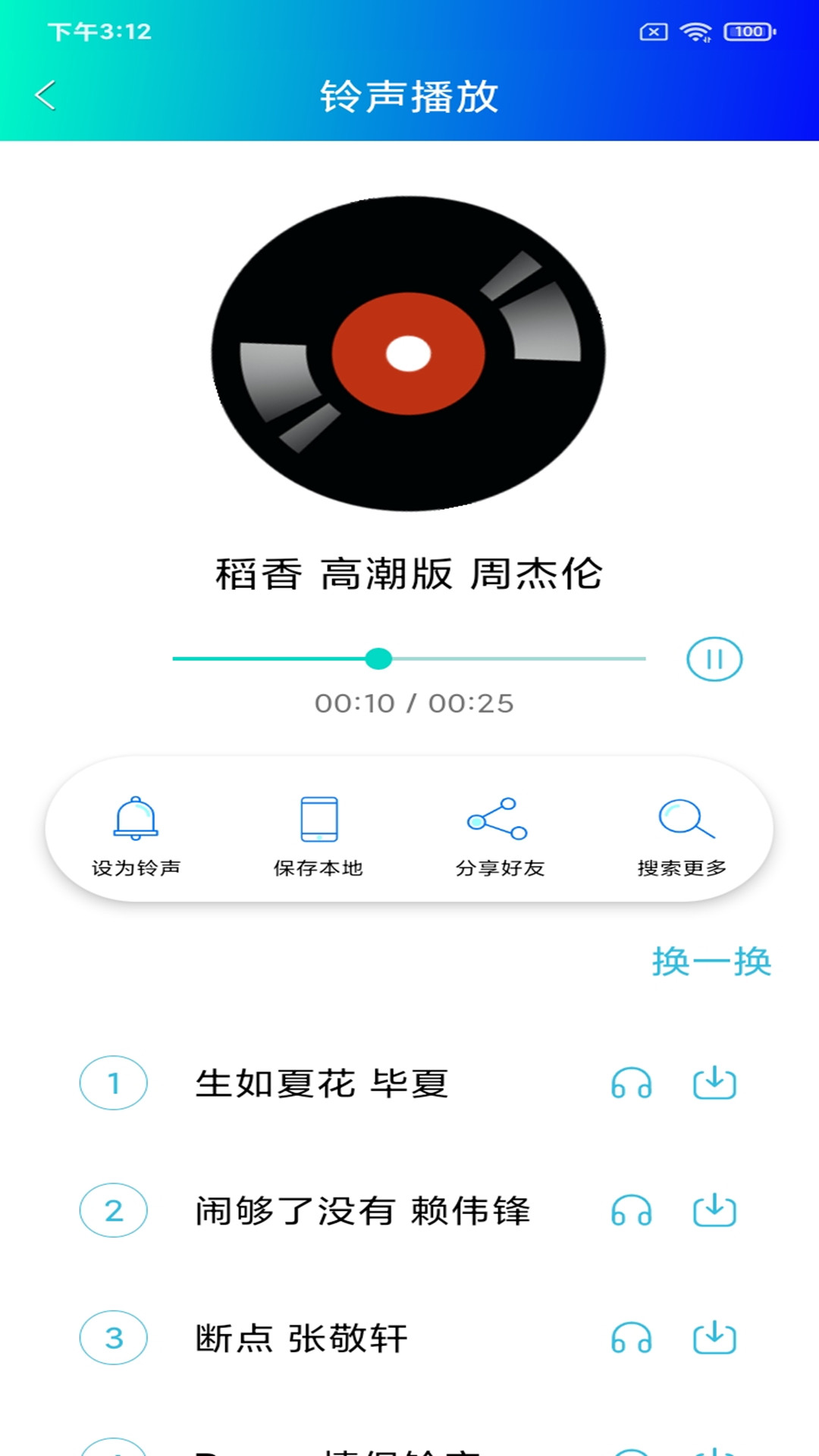
Task: Listen to 闹够了没有 via headphone icon
Action: tap(631, 1210)
